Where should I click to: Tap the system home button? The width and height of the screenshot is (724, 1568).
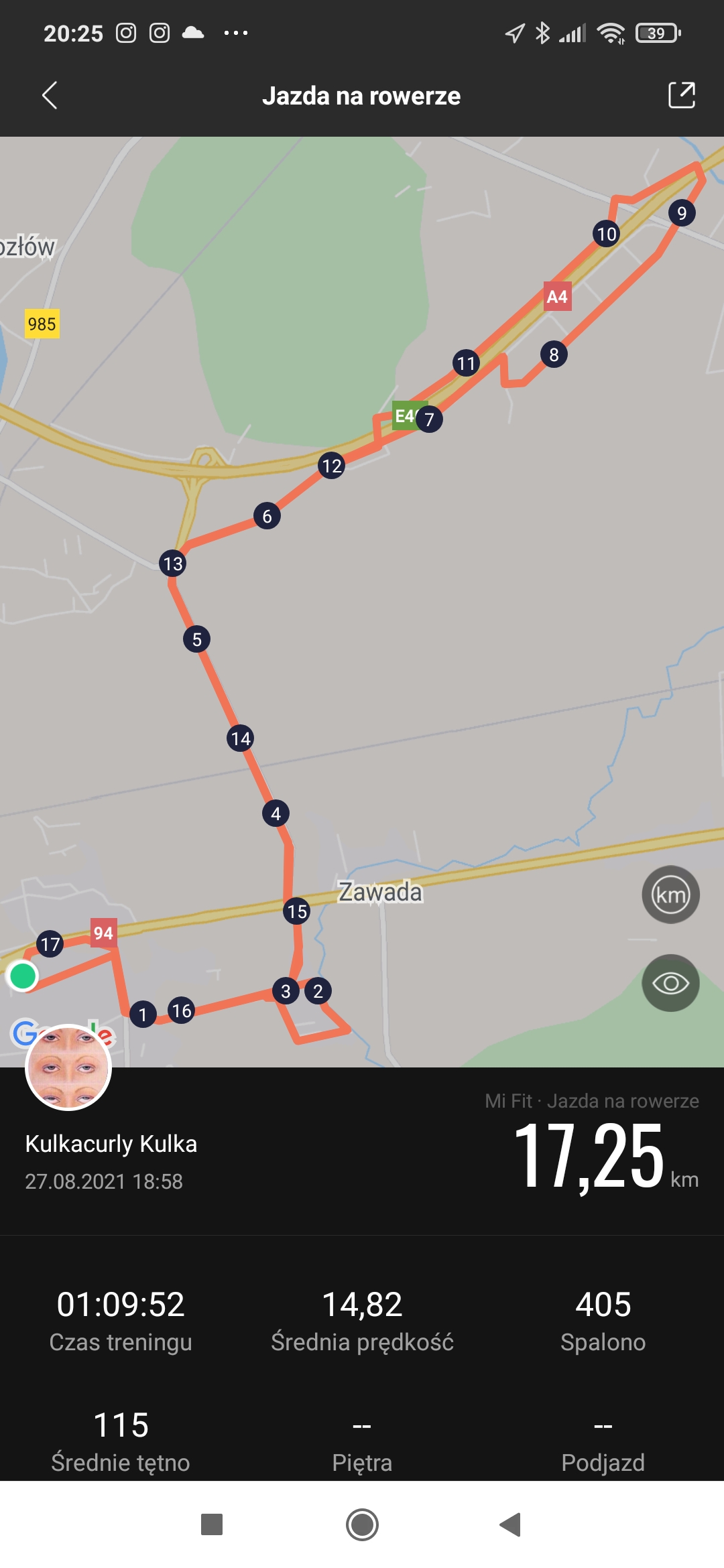[x=362, y=1524]
